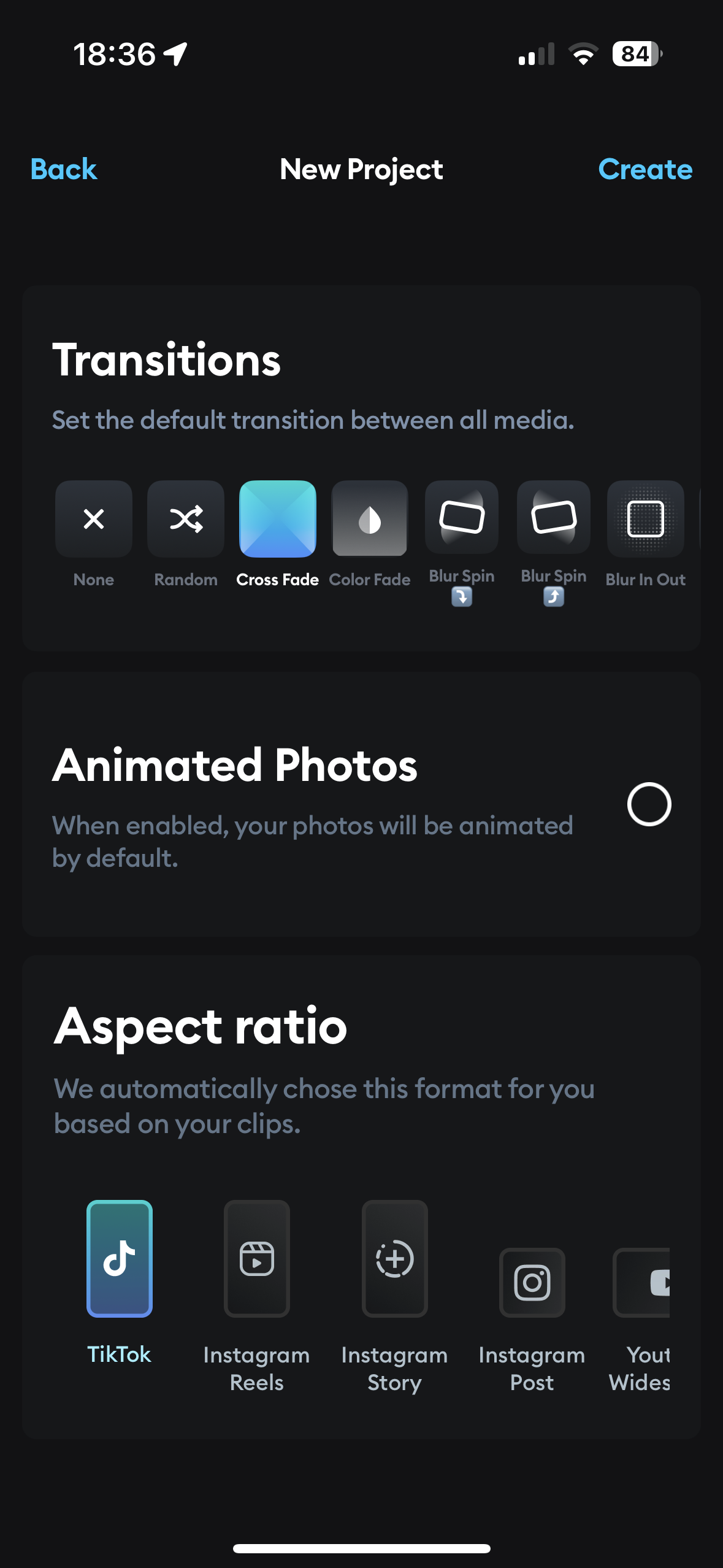This screenshot has height=1568, width=723.
Task: Select the None transition
Action: click(x=94, y=520)
